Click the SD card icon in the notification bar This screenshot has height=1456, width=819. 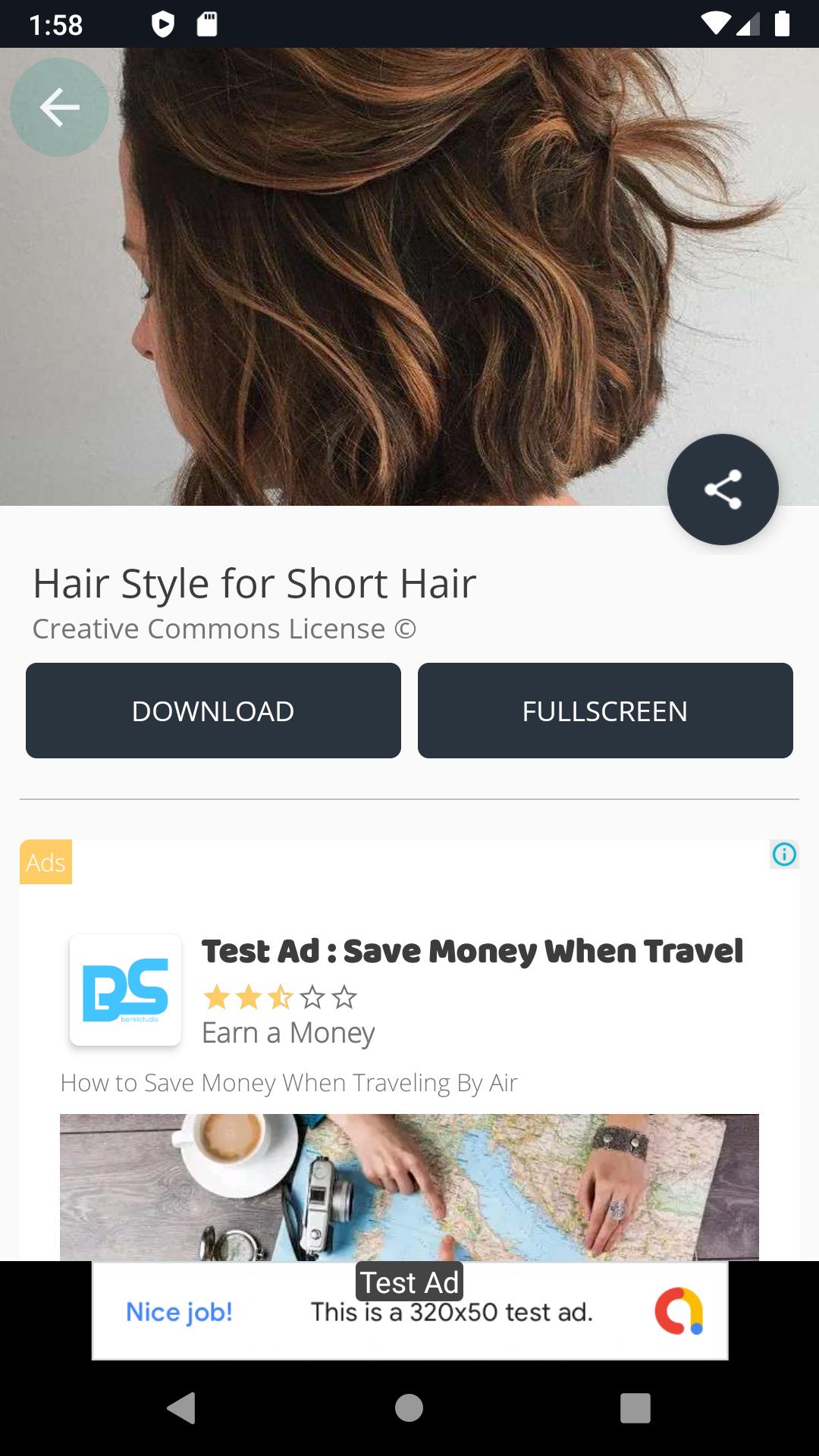tap(206, 23)
